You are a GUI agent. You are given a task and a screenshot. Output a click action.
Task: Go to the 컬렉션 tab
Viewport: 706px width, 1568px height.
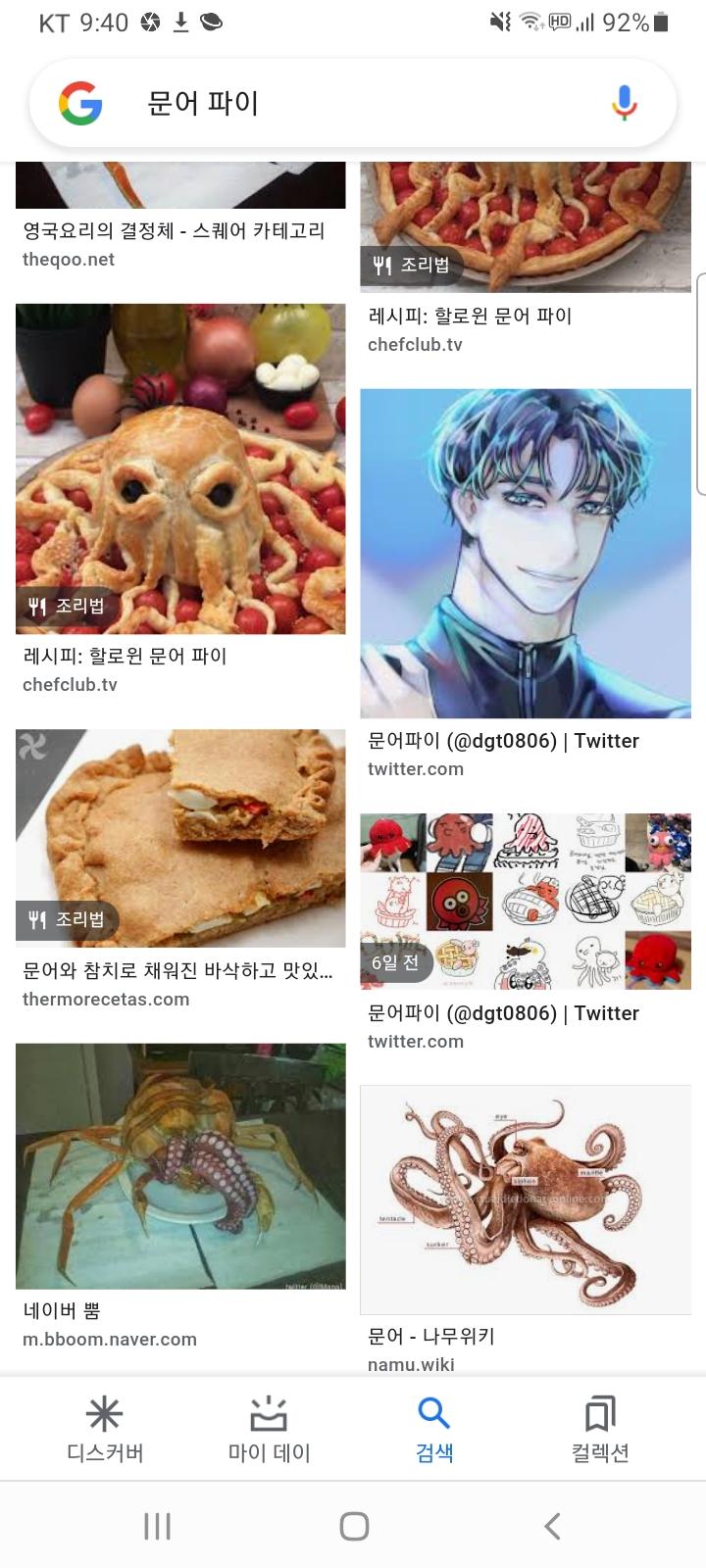coord(600,1429)
